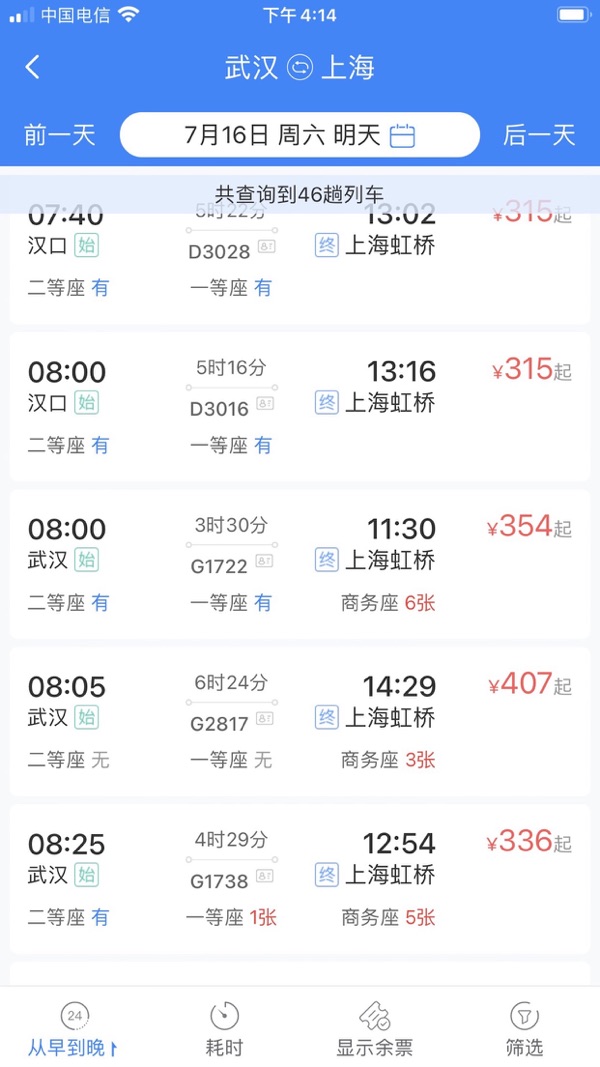Toggle 显示余票 to show remaining tickets
The image size is (600, 1067).
[x=375, y=1030]
